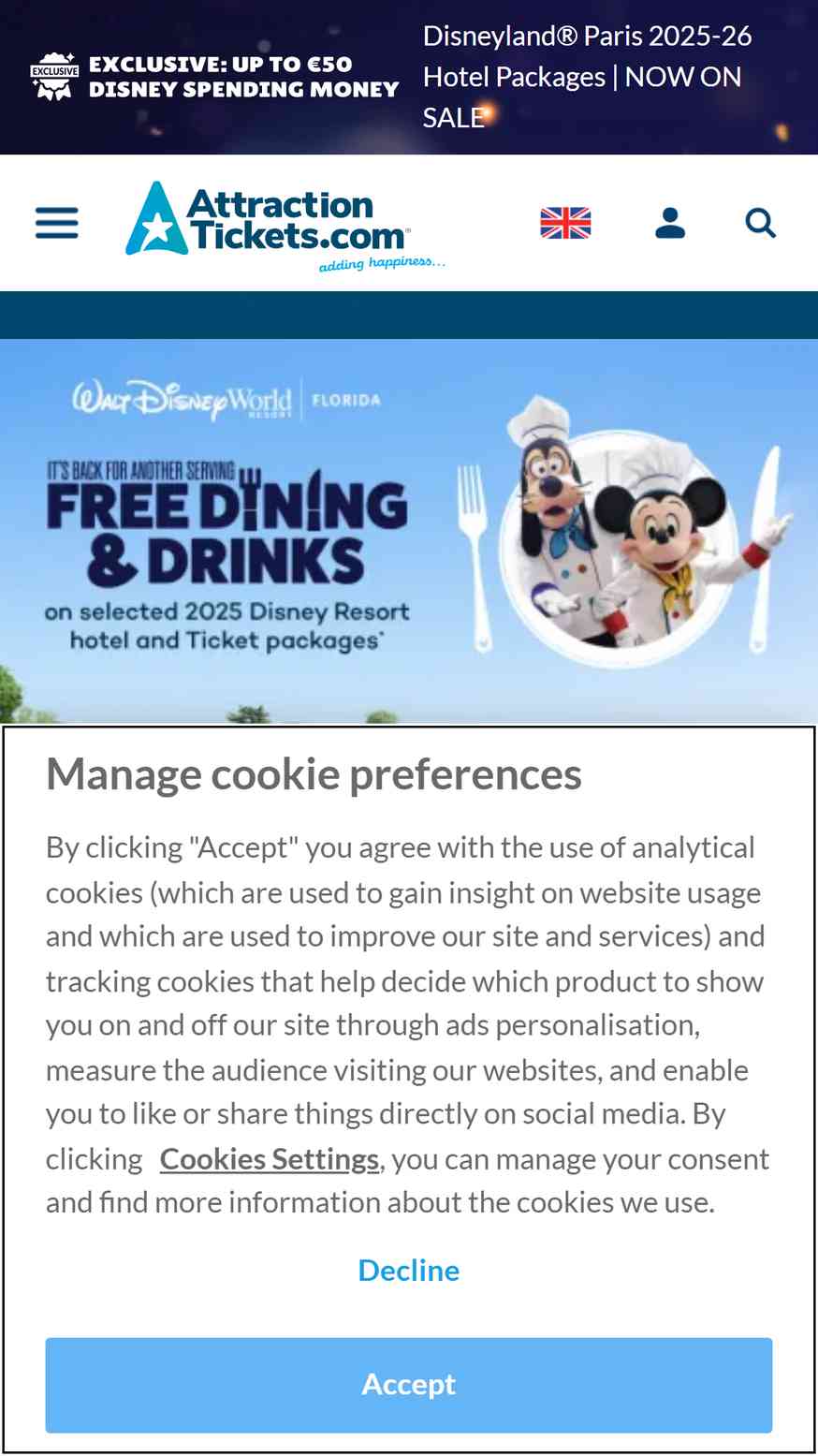Open the Cookies Settings link
Viewport: 818px width, 1456px height.
point(270,1159)
